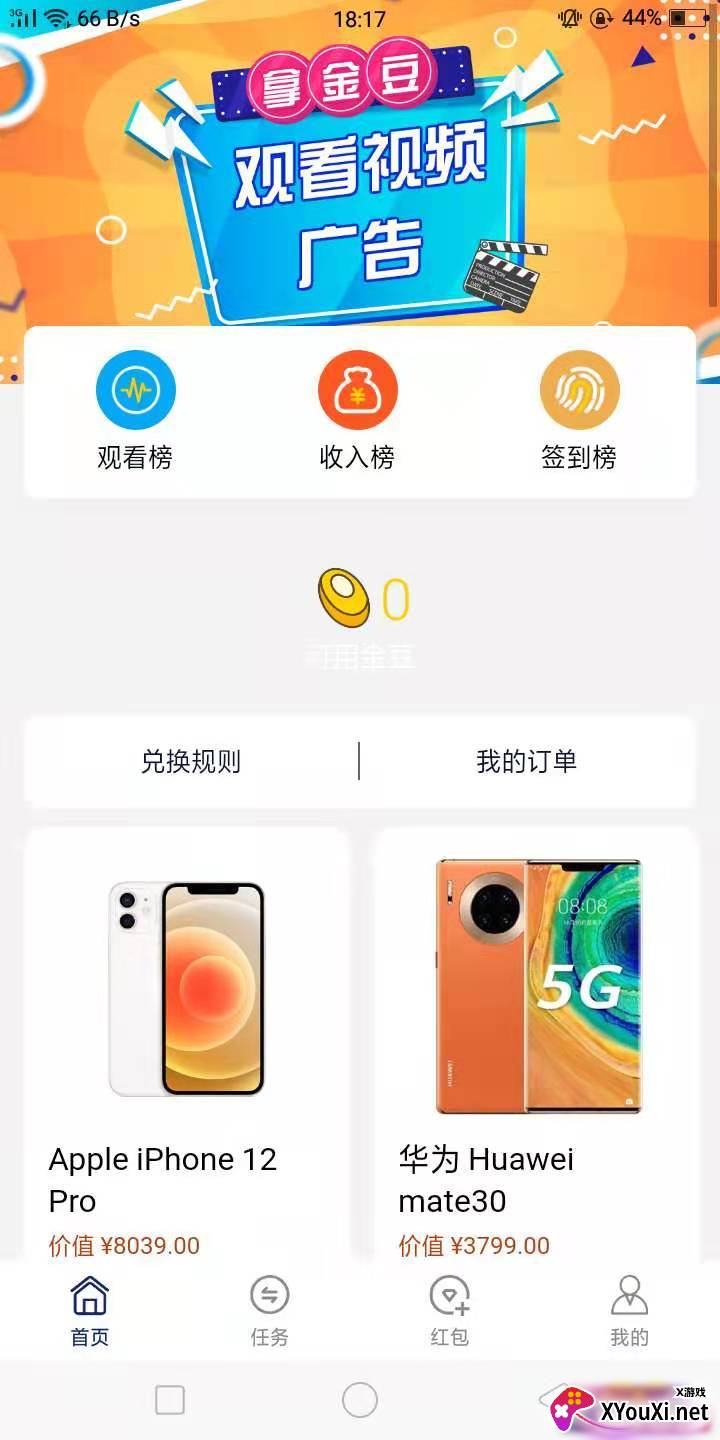Open the 观看视频广告 banner

[360, 180]
